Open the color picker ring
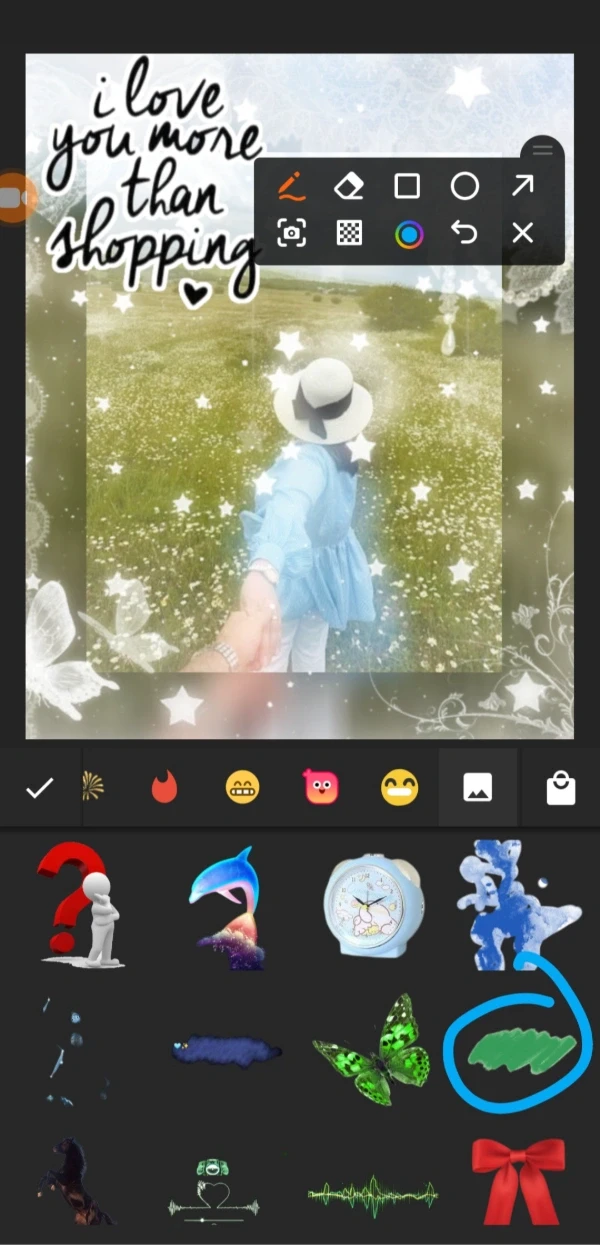 click(407, 234)
